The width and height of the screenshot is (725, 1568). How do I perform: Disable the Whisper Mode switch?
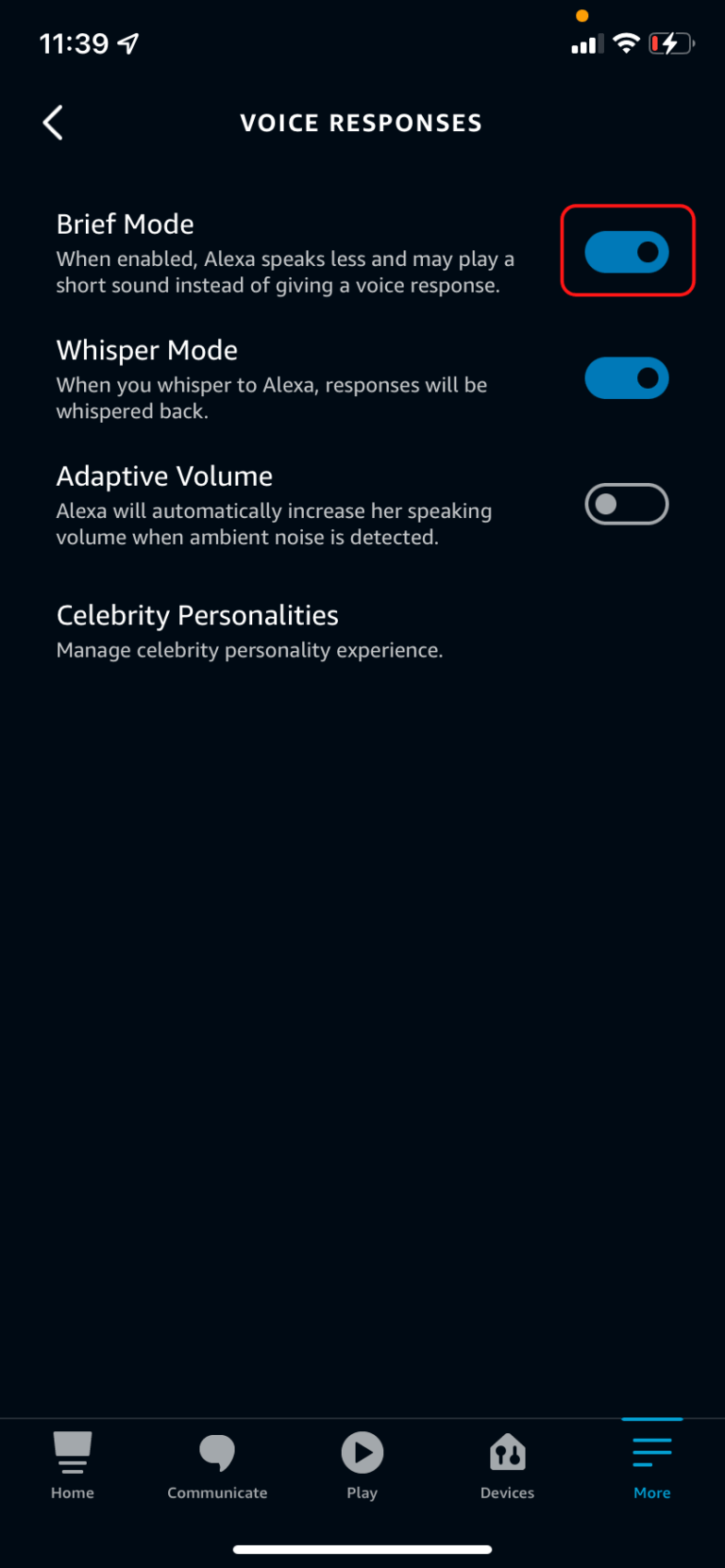point(627,378)
